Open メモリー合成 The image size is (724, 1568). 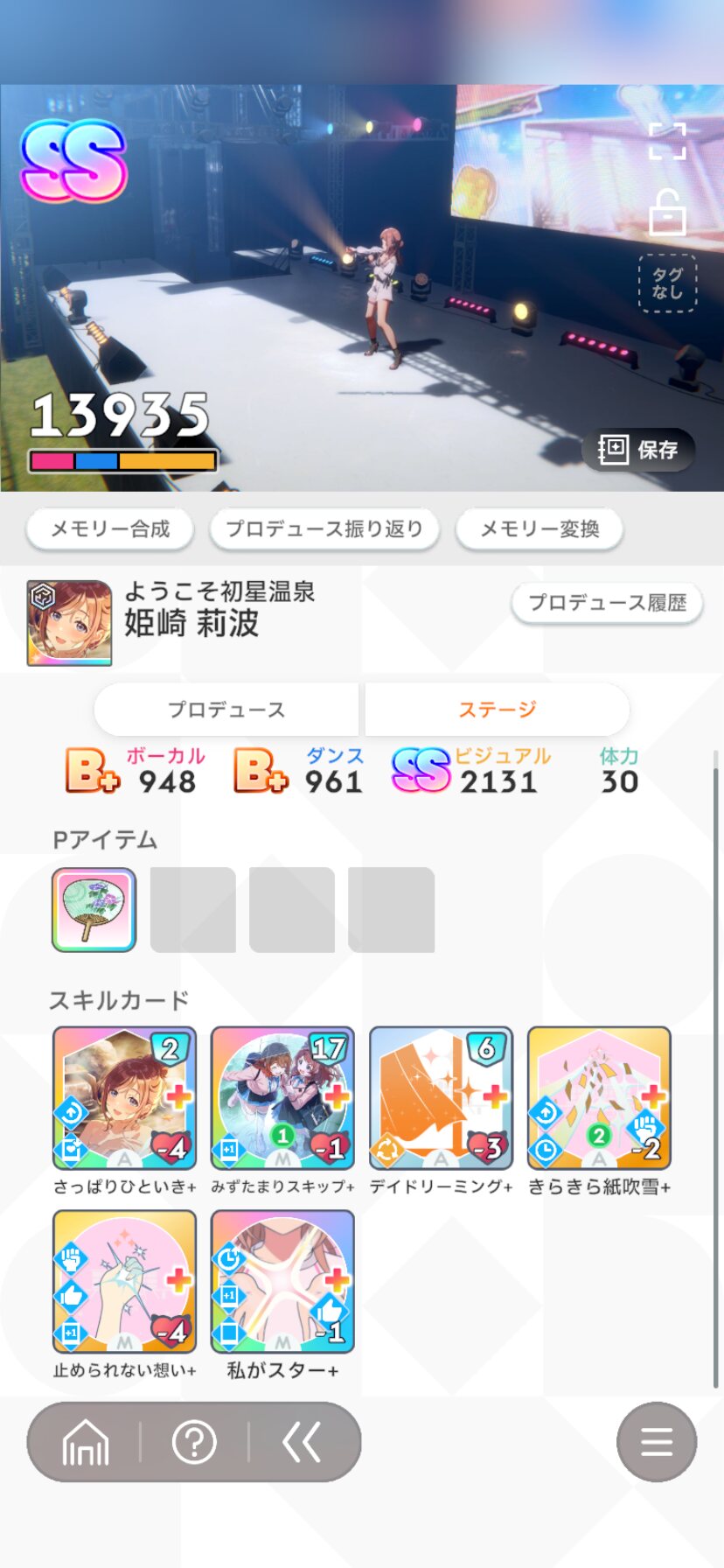(110, 528)
